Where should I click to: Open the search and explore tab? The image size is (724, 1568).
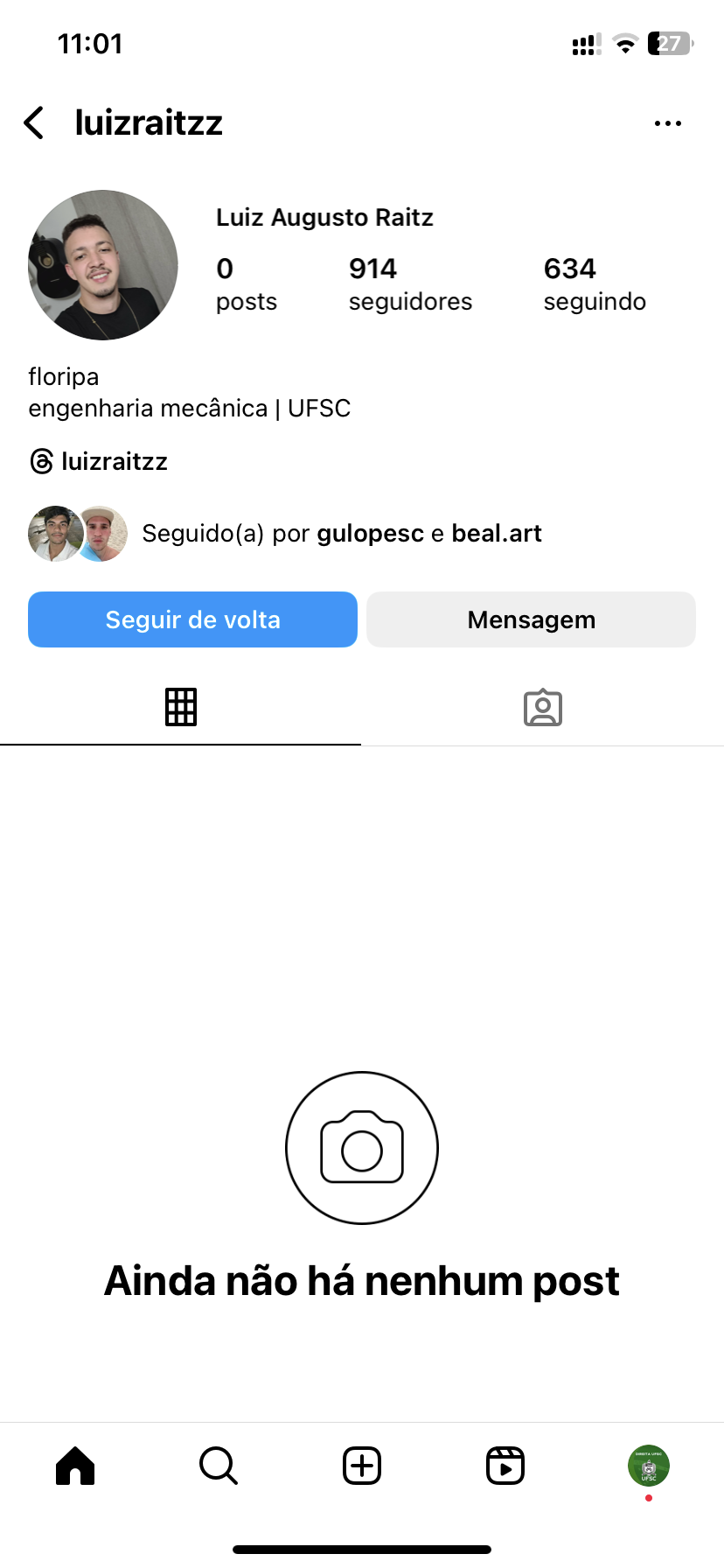tap(219, 1466)
